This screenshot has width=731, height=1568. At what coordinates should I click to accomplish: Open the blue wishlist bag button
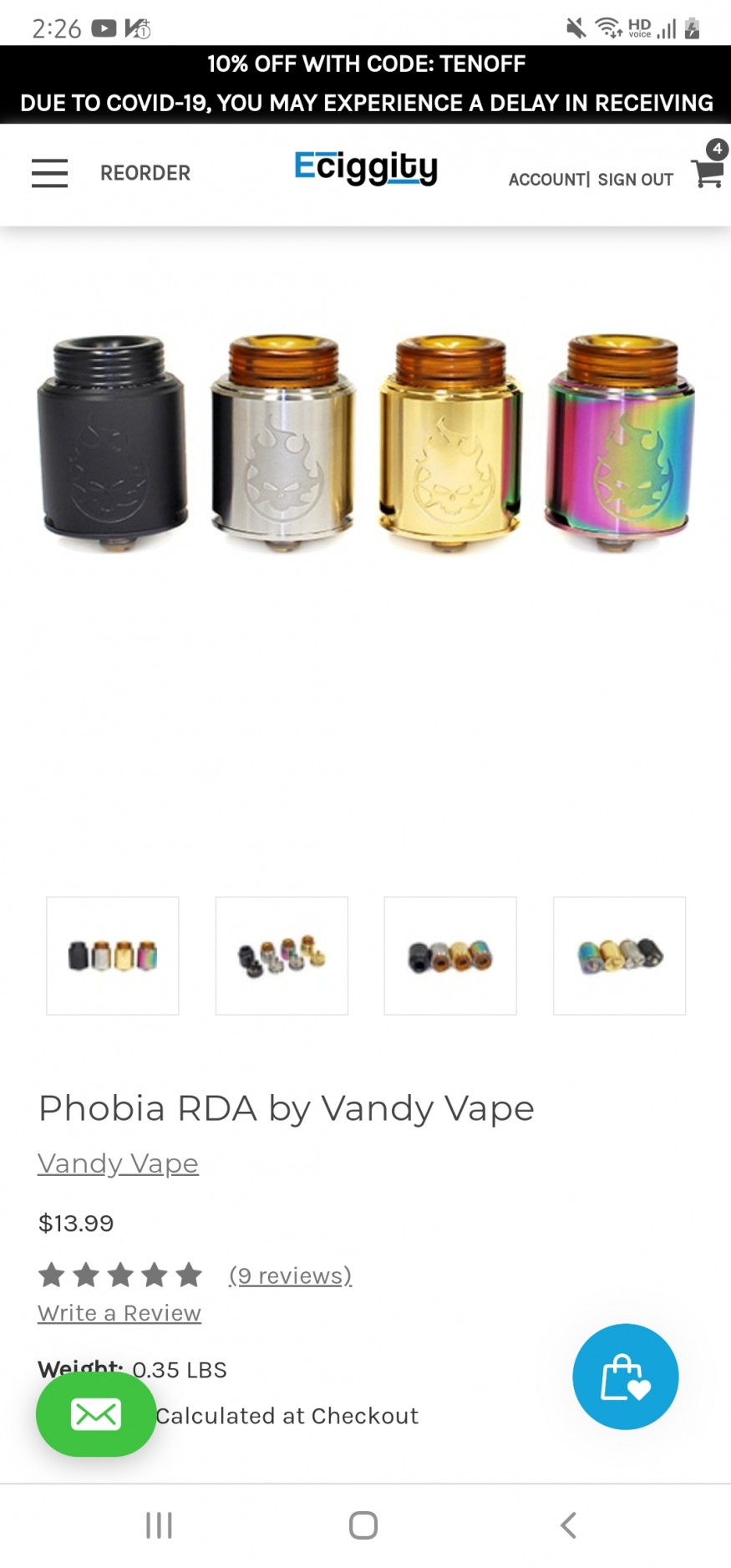(625, 1377)
